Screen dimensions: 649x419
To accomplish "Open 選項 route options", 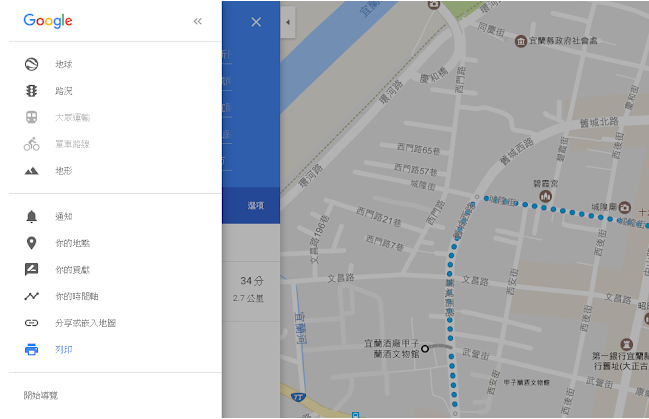I will coord(256,205).
